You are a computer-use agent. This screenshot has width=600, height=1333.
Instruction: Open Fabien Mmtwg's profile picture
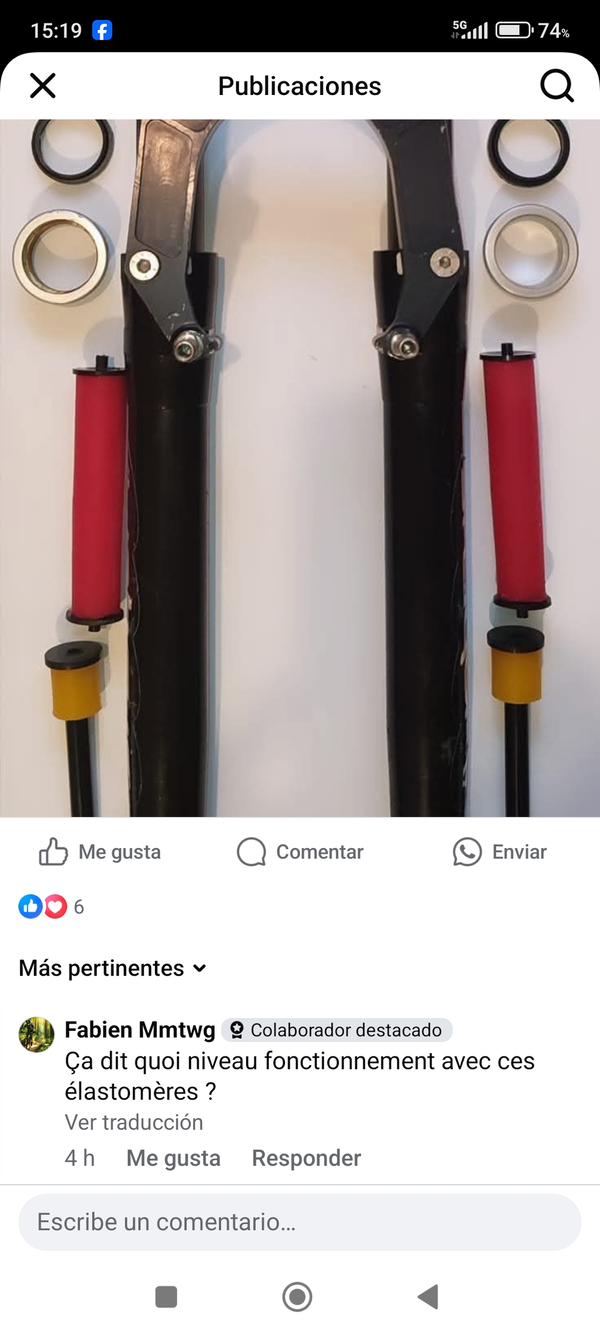pyautogui.click(x=37, y=1034)
